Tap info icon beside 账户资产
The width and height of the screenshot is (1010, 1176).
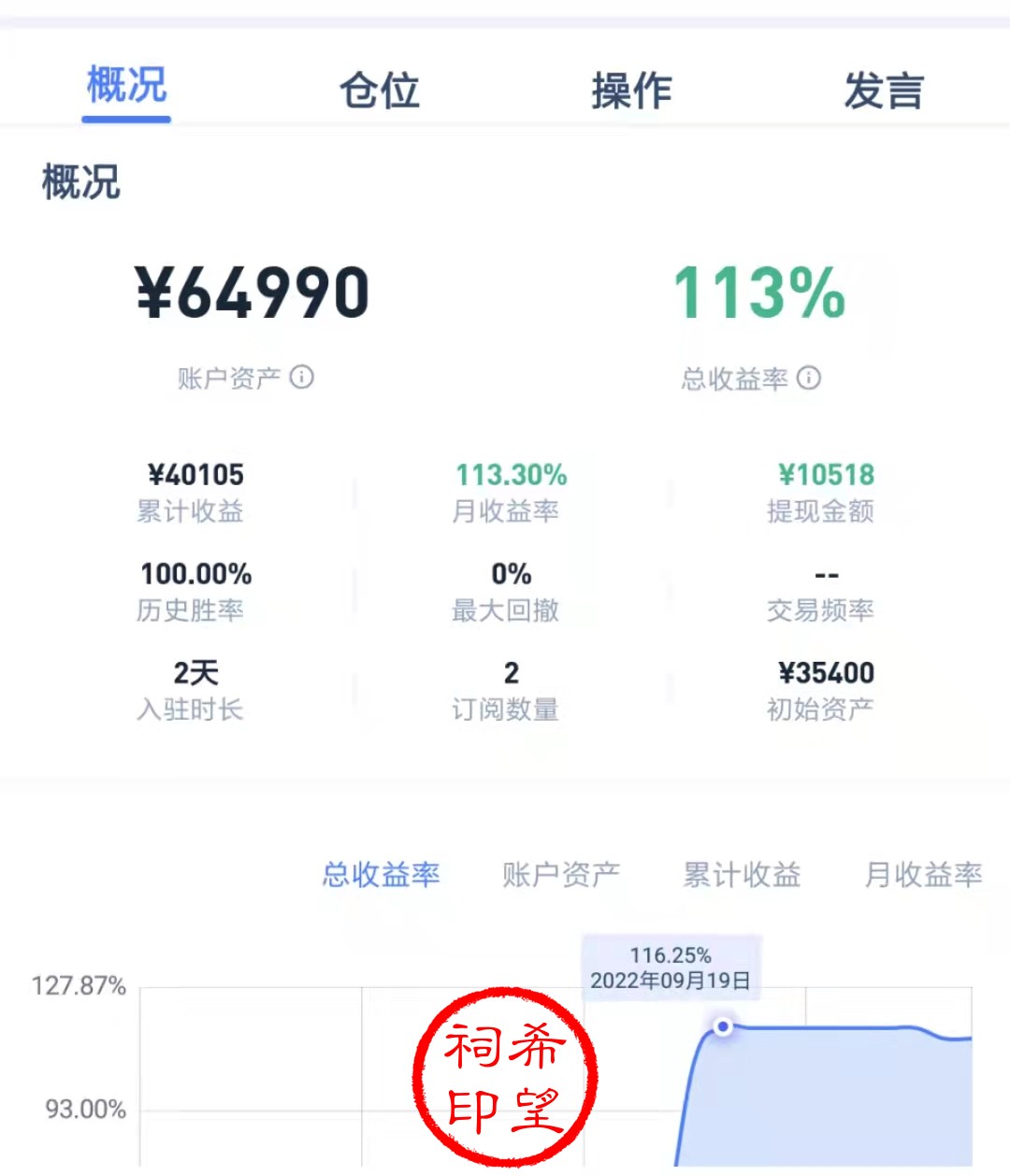click(301, 377)
